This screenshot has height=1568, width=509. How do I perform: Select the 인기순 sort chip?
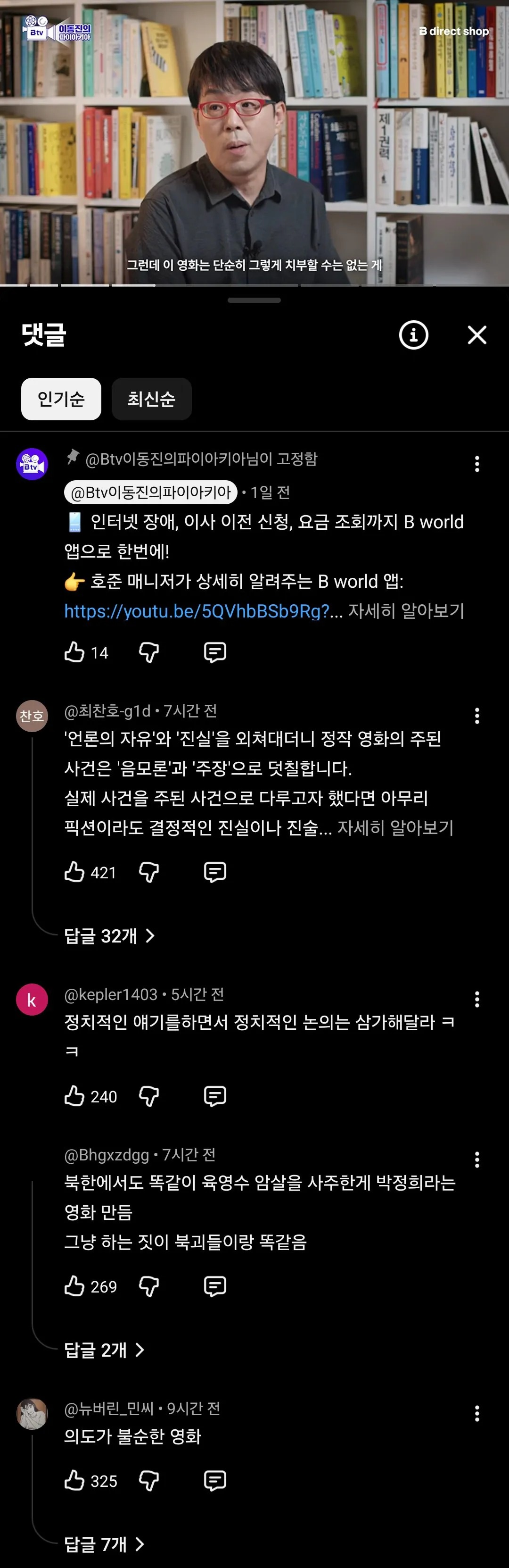pos(61,399)
